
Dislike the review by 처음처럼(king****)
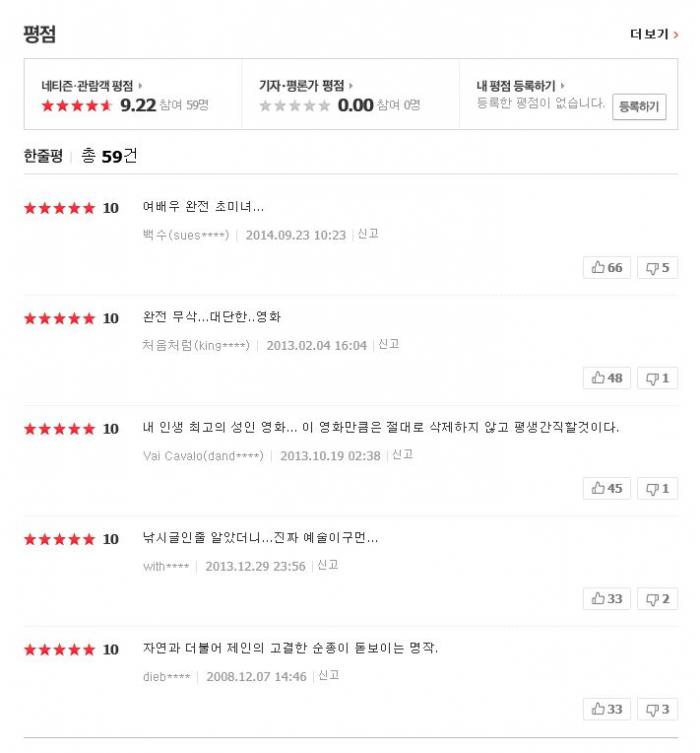(657, 377)
